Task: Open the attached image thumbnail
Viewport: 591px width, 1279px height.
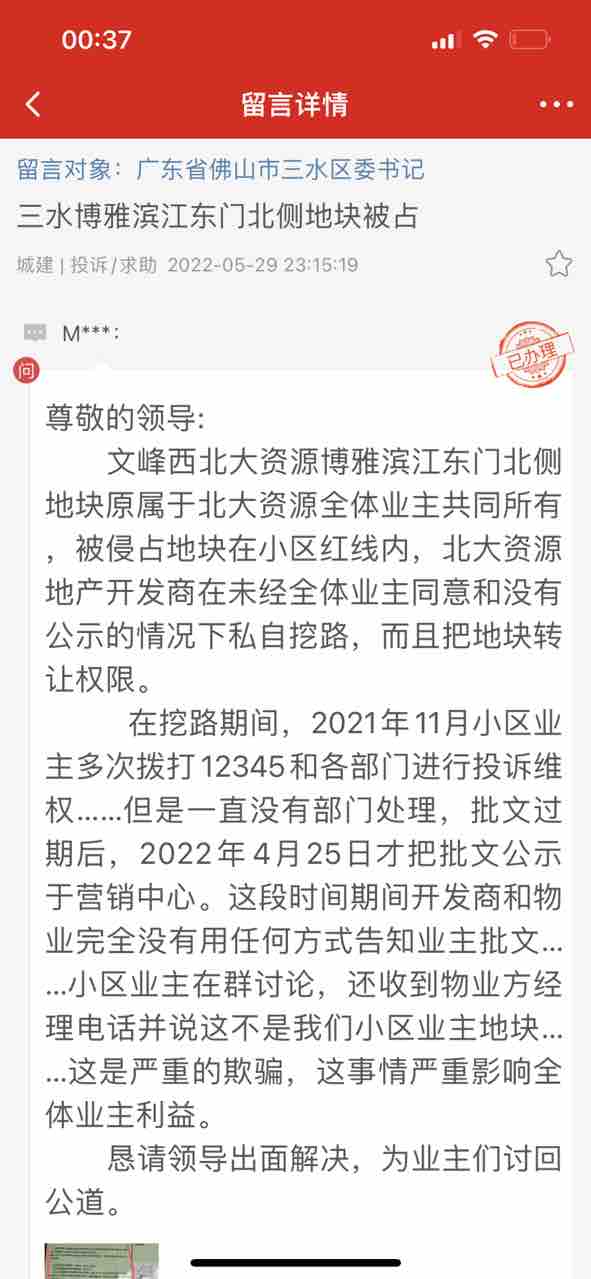Action: [x=101, y=1260]
